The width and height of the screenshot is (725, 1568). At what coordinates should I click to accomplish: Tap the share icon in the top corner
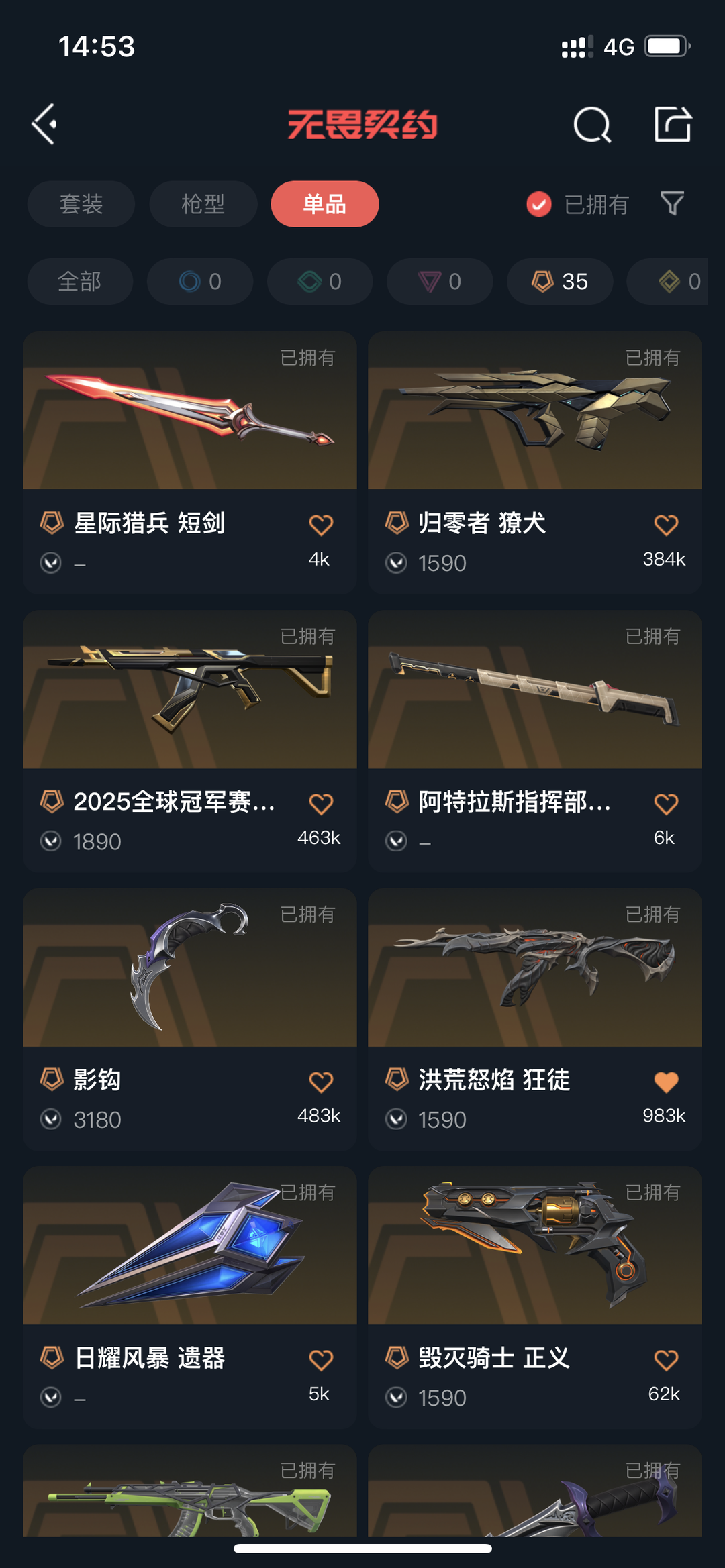[x=673, y=124]
